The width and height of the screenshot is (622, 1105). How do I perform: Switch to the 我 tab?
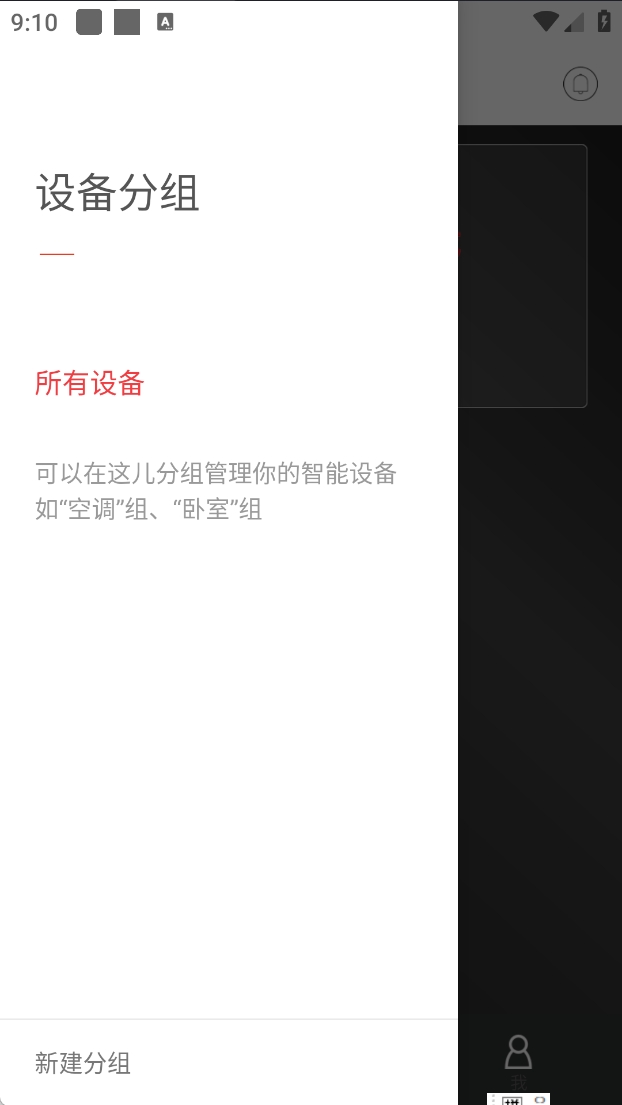(518, 1060)
